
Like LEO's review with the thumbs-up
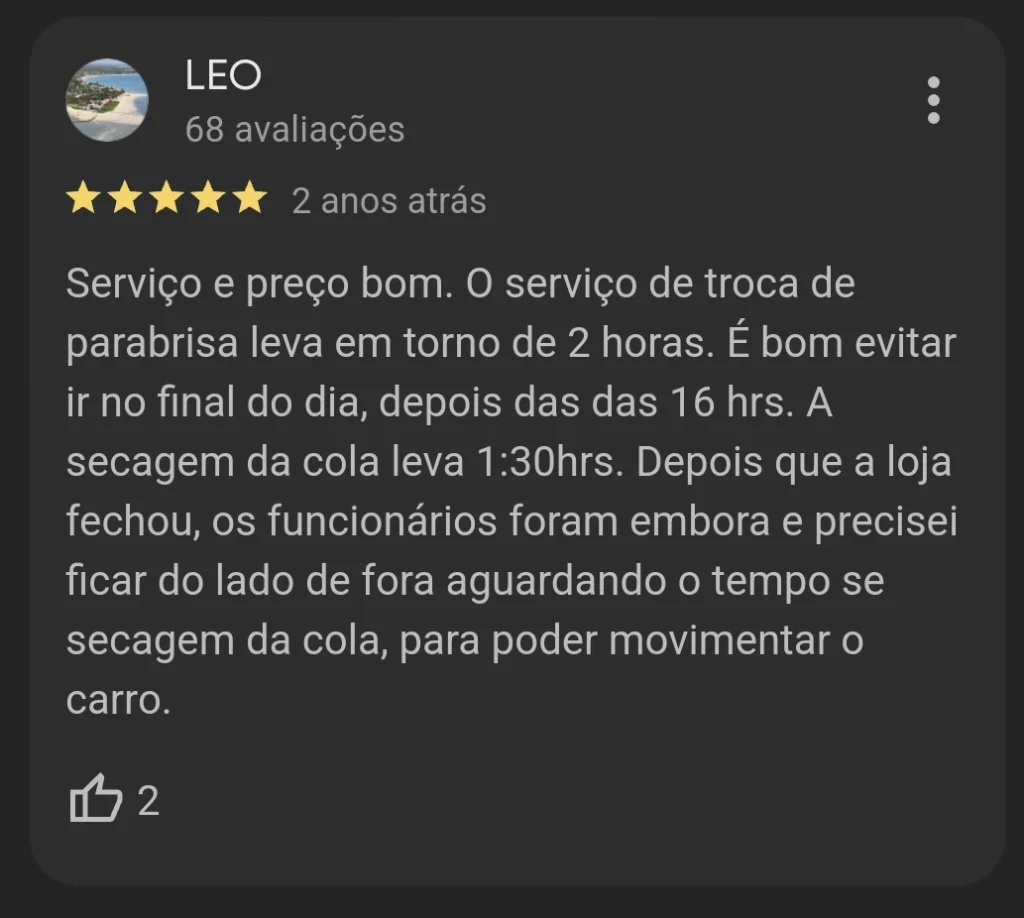click(x=96, y=798)
